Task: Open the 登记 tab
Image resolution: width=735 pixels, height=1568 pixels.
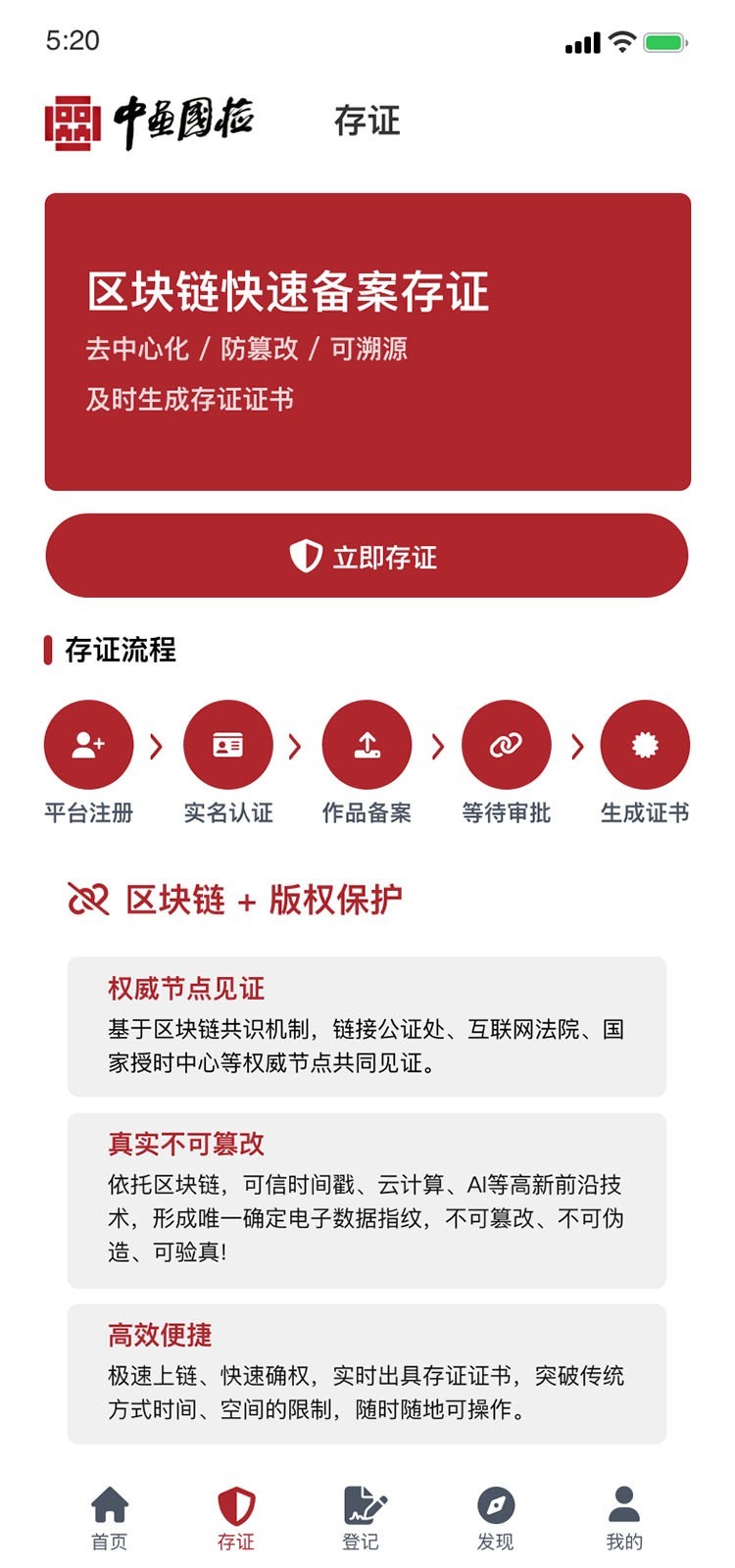Action: [x=363, y=1517]
